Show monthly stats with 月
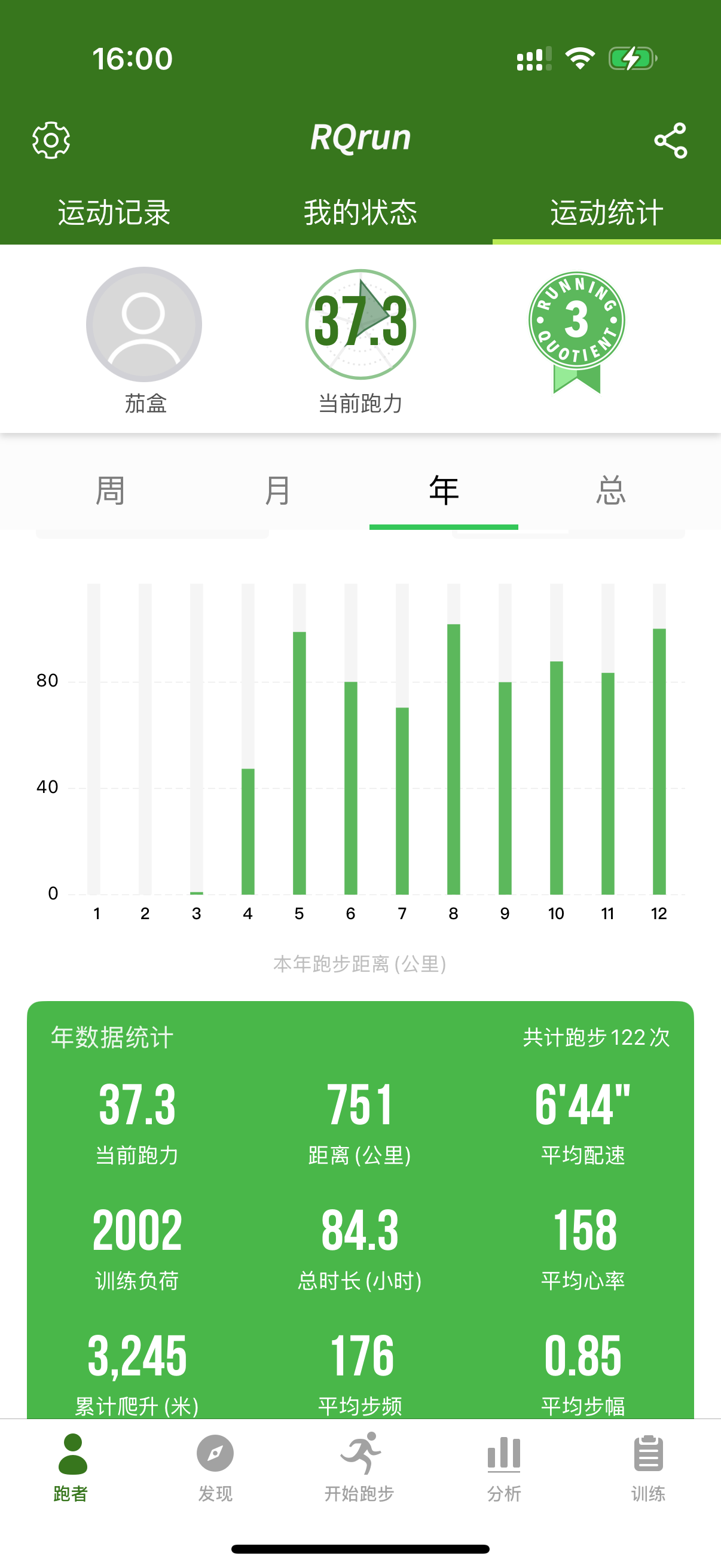The image size is (721, 1568). click(277, 490)
